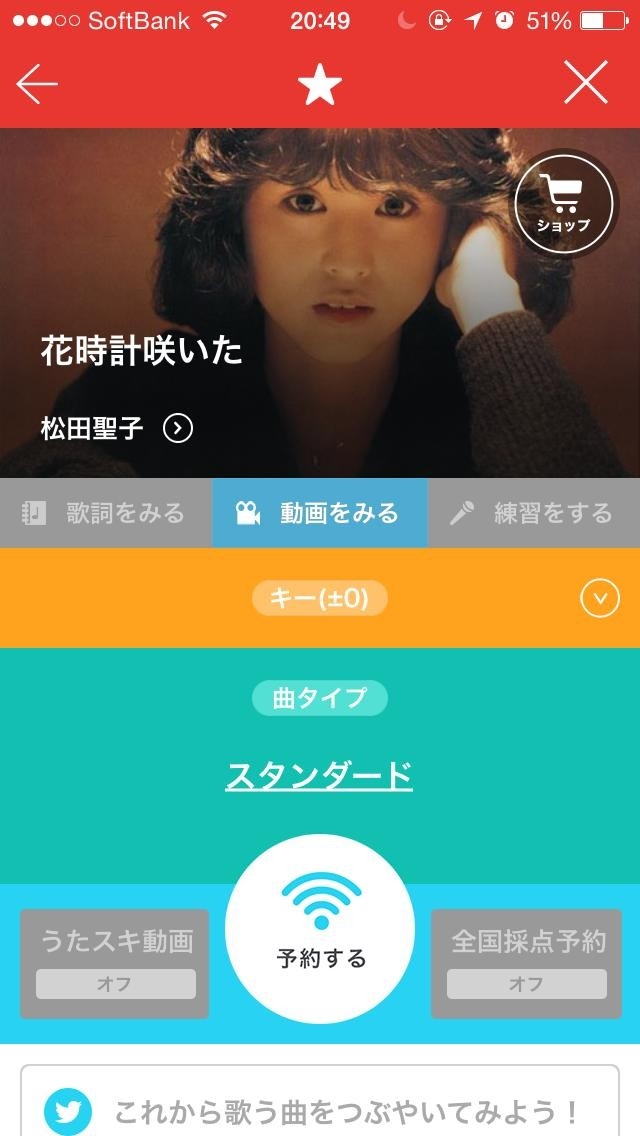Screen dimensions: 640x1136
Task: Change song type via スタンダード link
Action: pos(320,776)
